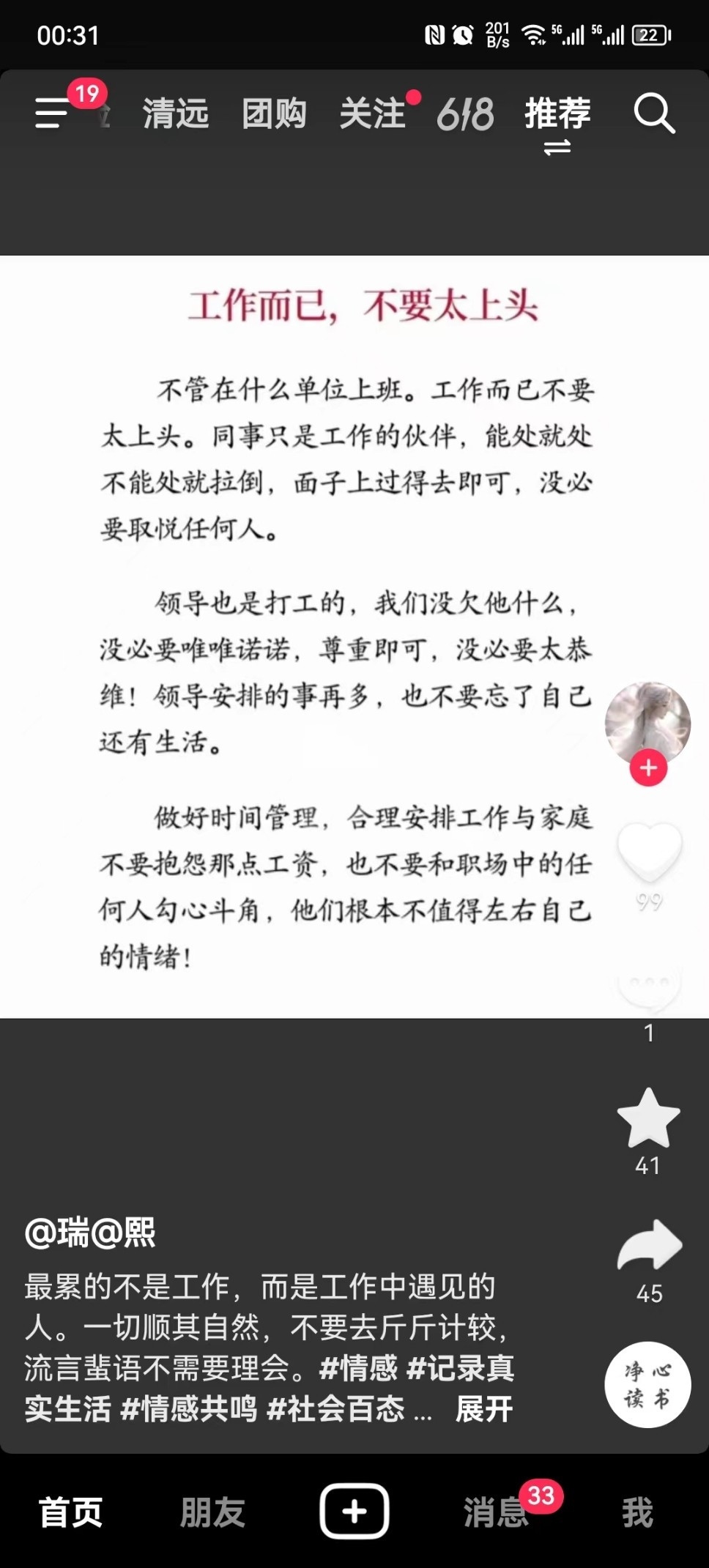Open 消息 with 33 unread
This screenshot has width=709, height=1568.
click(x=497, y=1512)
